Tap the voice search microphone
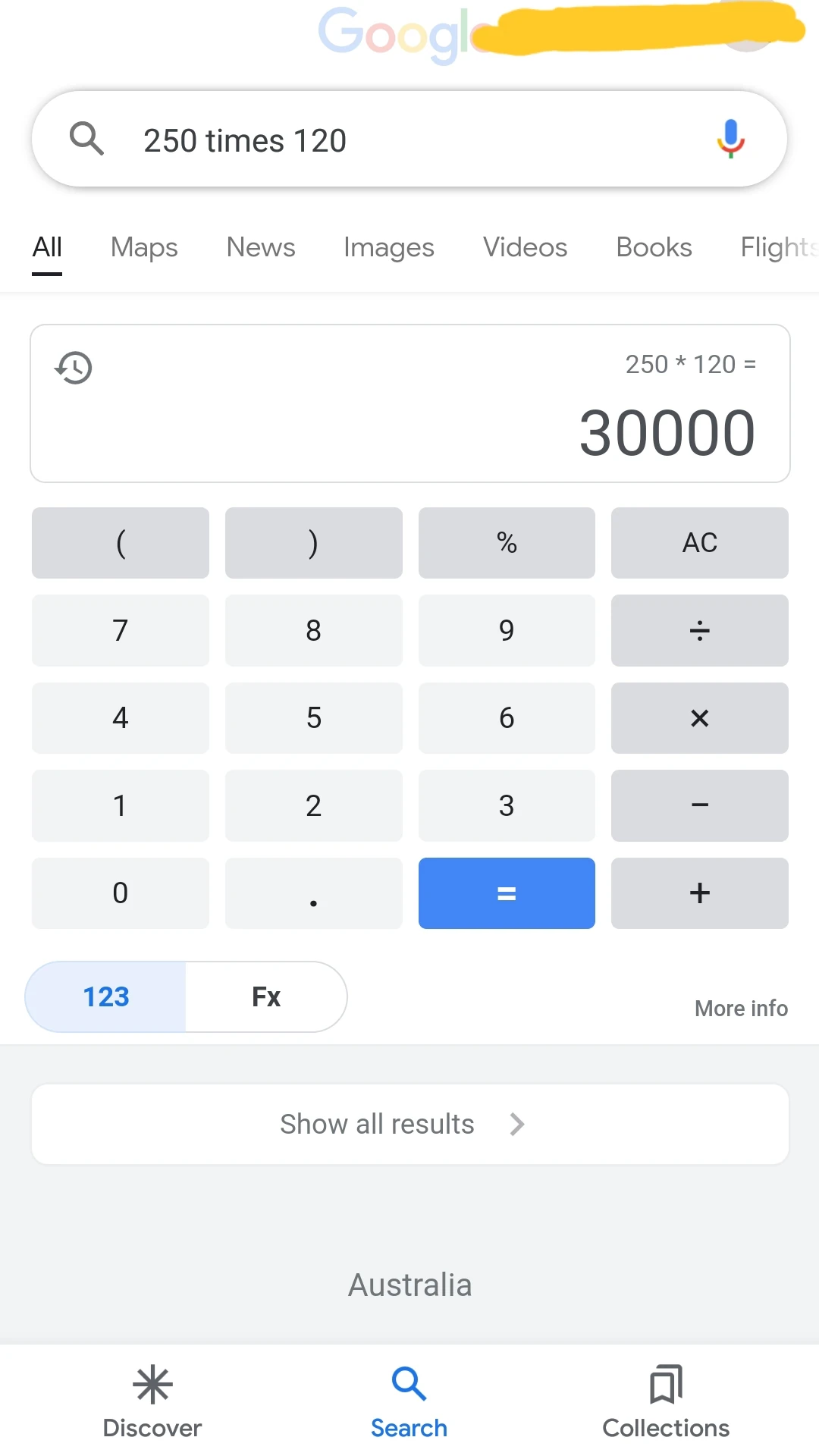Screen dimensions: 819x1456 coord(731,139)
